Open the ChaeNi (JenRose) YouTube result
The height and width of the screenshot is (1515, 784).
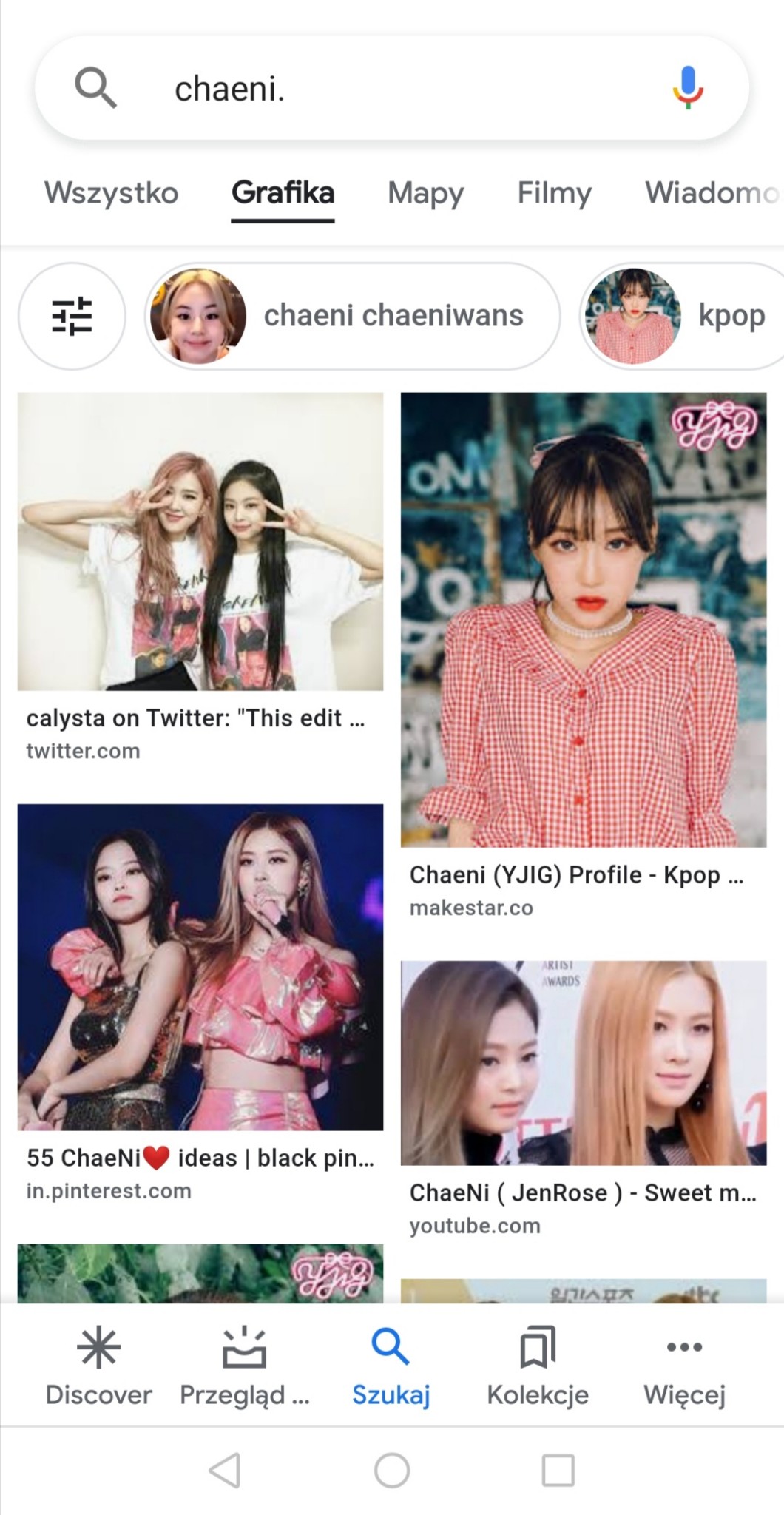584,1063
